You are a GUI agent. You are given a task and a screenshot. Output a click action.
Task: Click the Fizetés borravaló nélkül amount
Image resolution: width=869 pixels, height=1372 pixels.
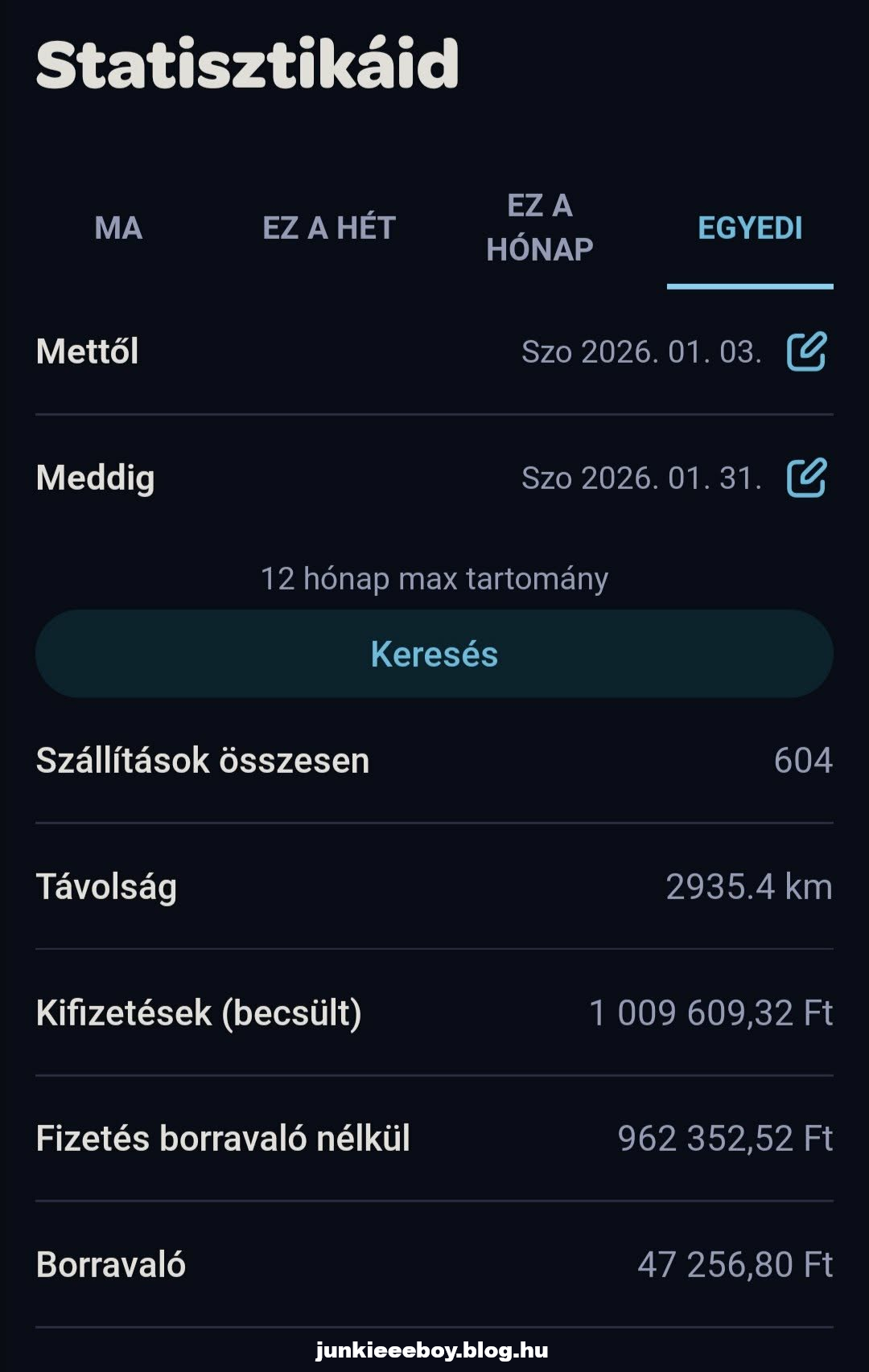[x=724, y=1139]
